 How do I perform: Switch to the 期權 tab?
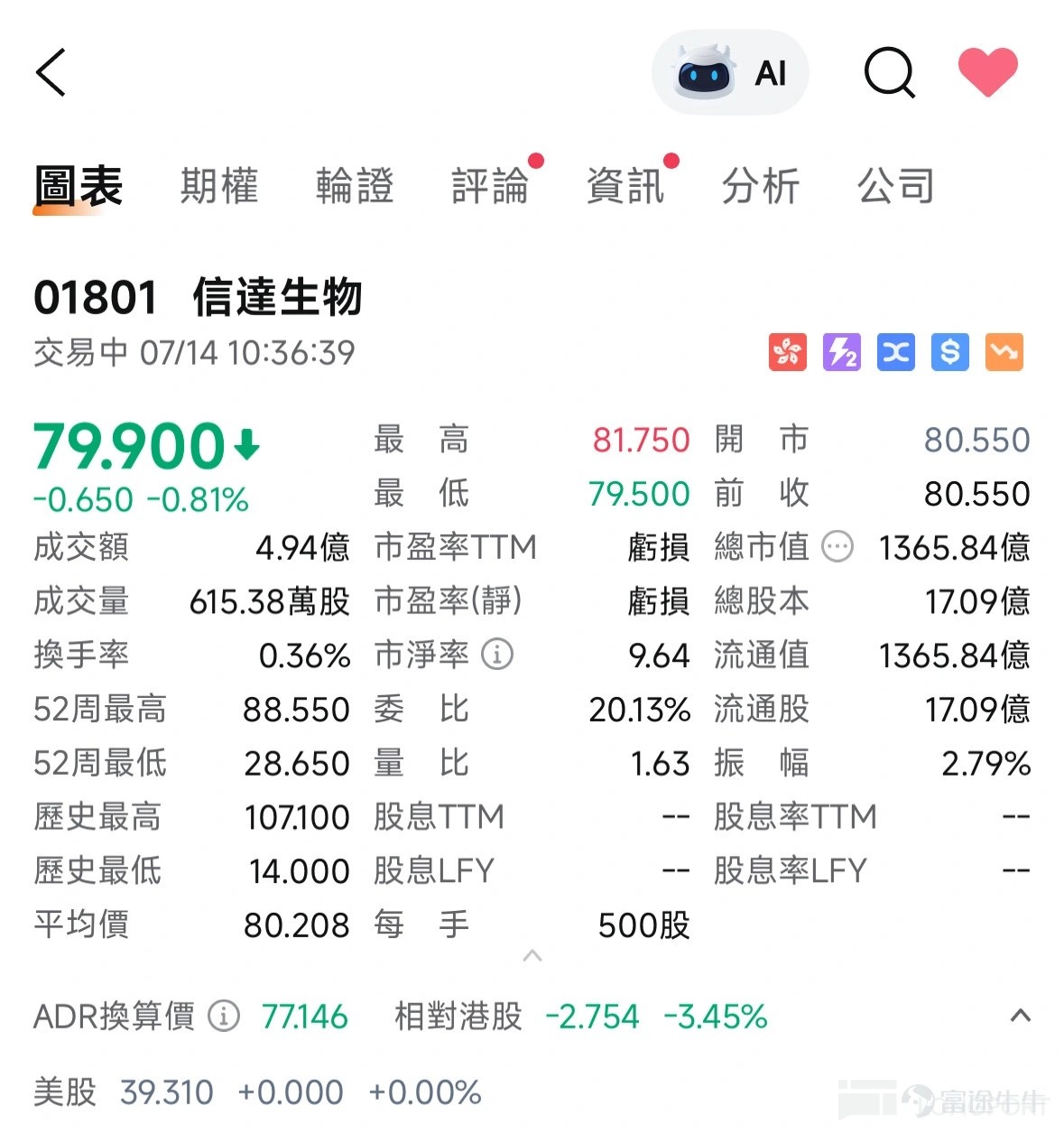tap(219, 186)
